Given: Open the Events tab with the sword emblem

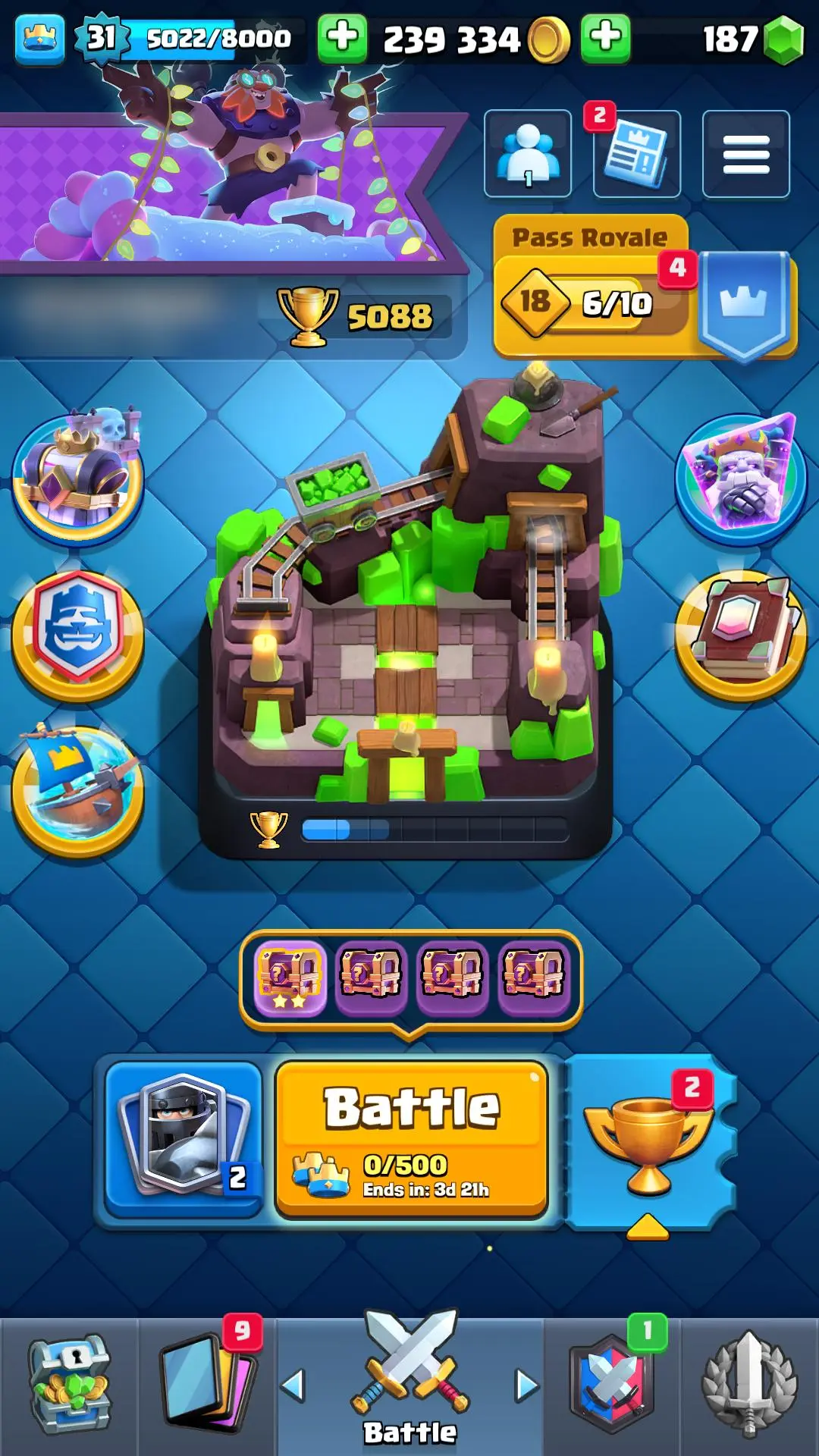Looking at the screenshot, I should pos(749,1386).
